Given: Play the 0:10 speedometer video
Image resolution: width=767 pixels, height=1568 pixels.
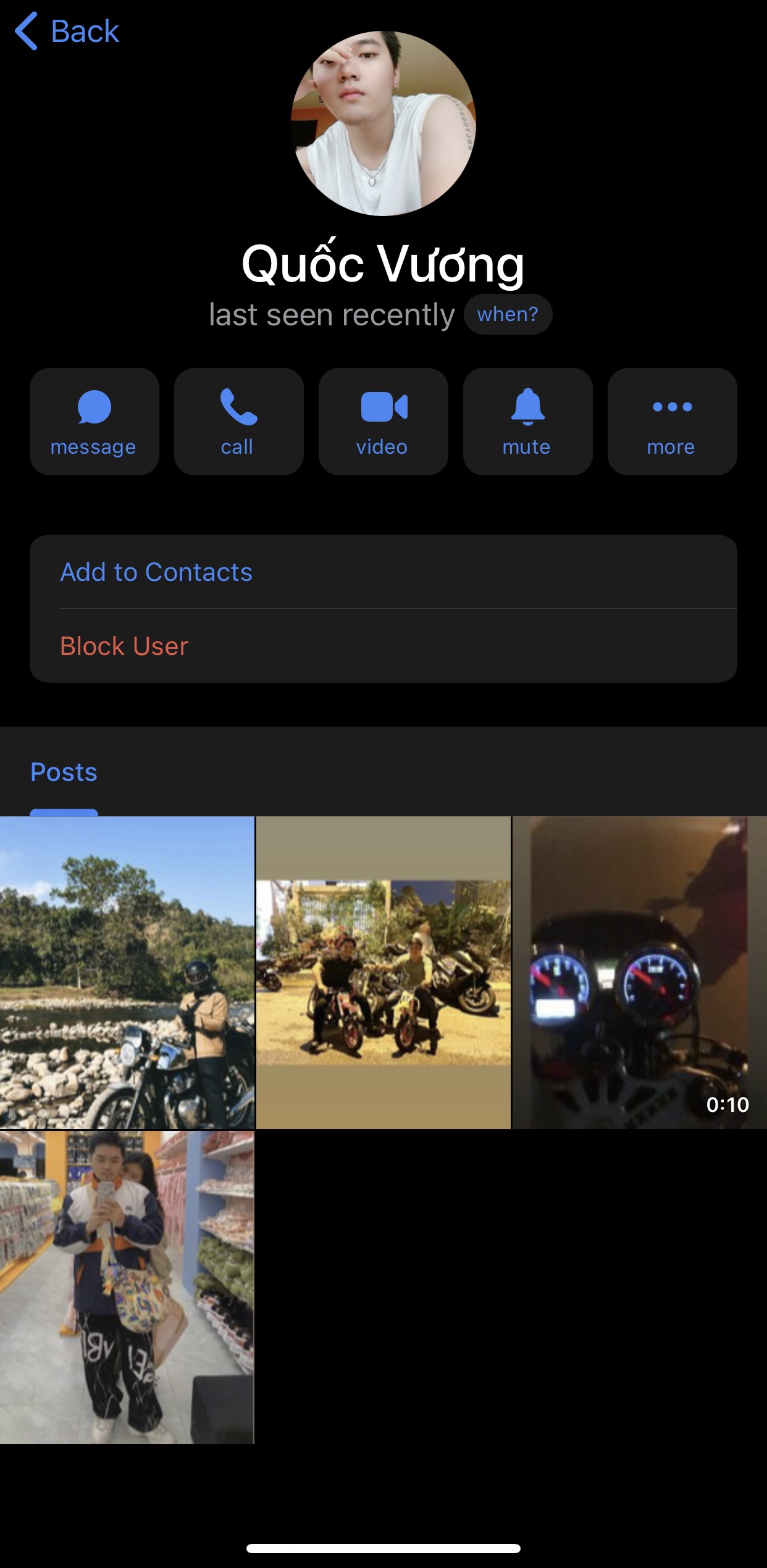Looking at the screenshot, I should [640, 973].
